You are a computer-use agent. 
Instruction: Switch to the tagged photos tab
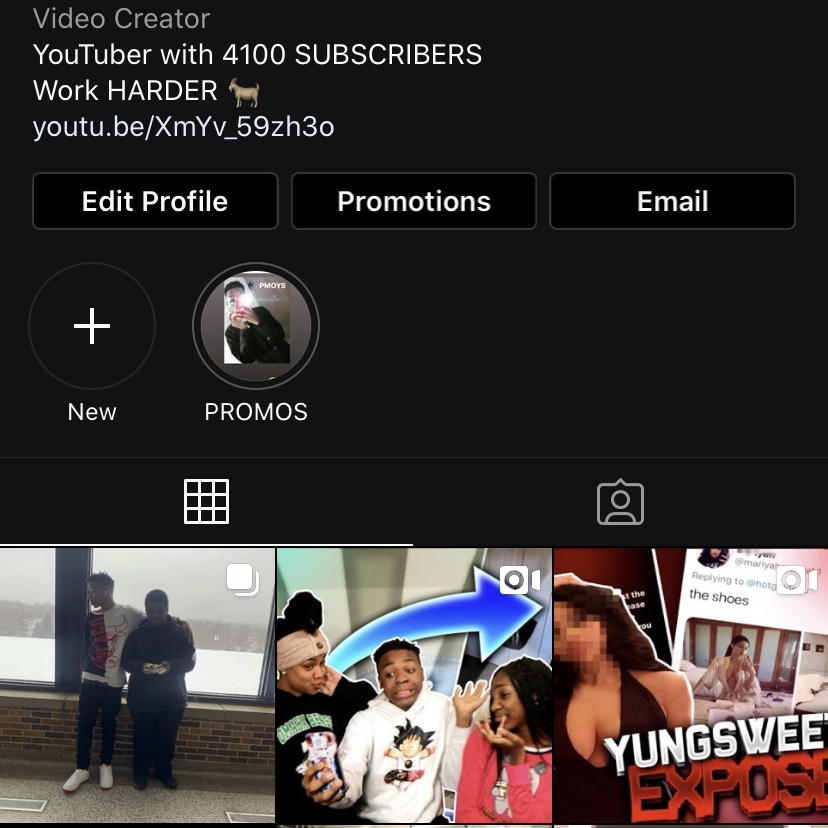coord(620,501)
